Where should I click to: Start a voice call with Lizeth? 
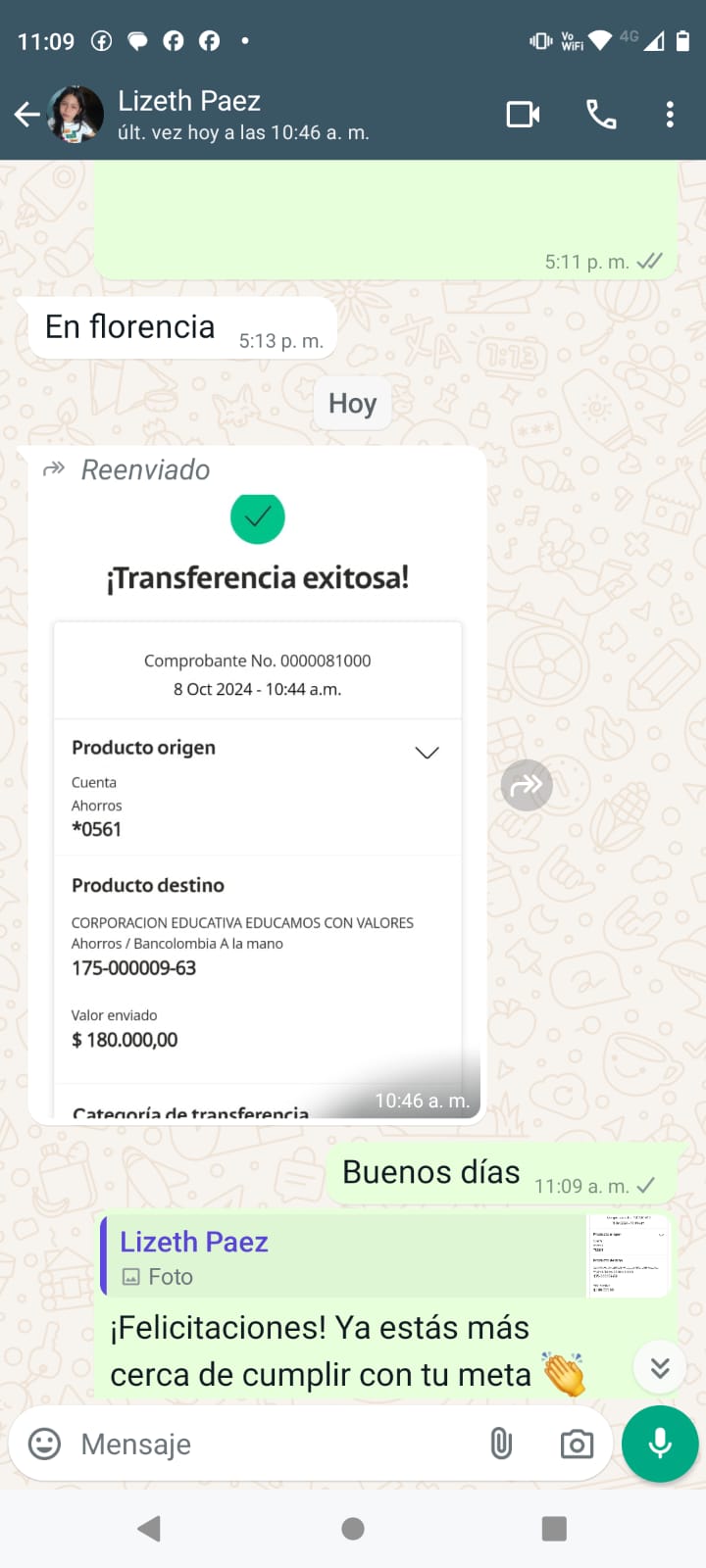[601, 115]
